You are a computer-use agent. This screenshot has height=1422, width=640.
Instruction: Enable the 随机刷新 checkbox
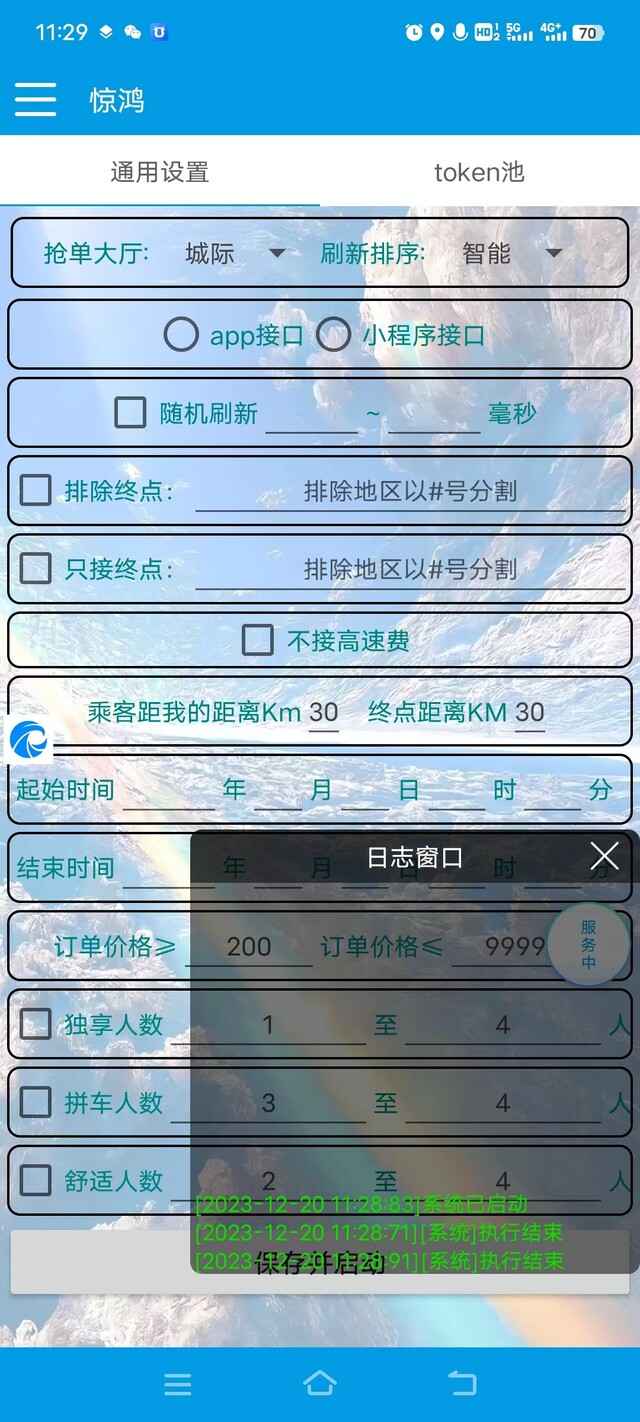click(130, 412)
